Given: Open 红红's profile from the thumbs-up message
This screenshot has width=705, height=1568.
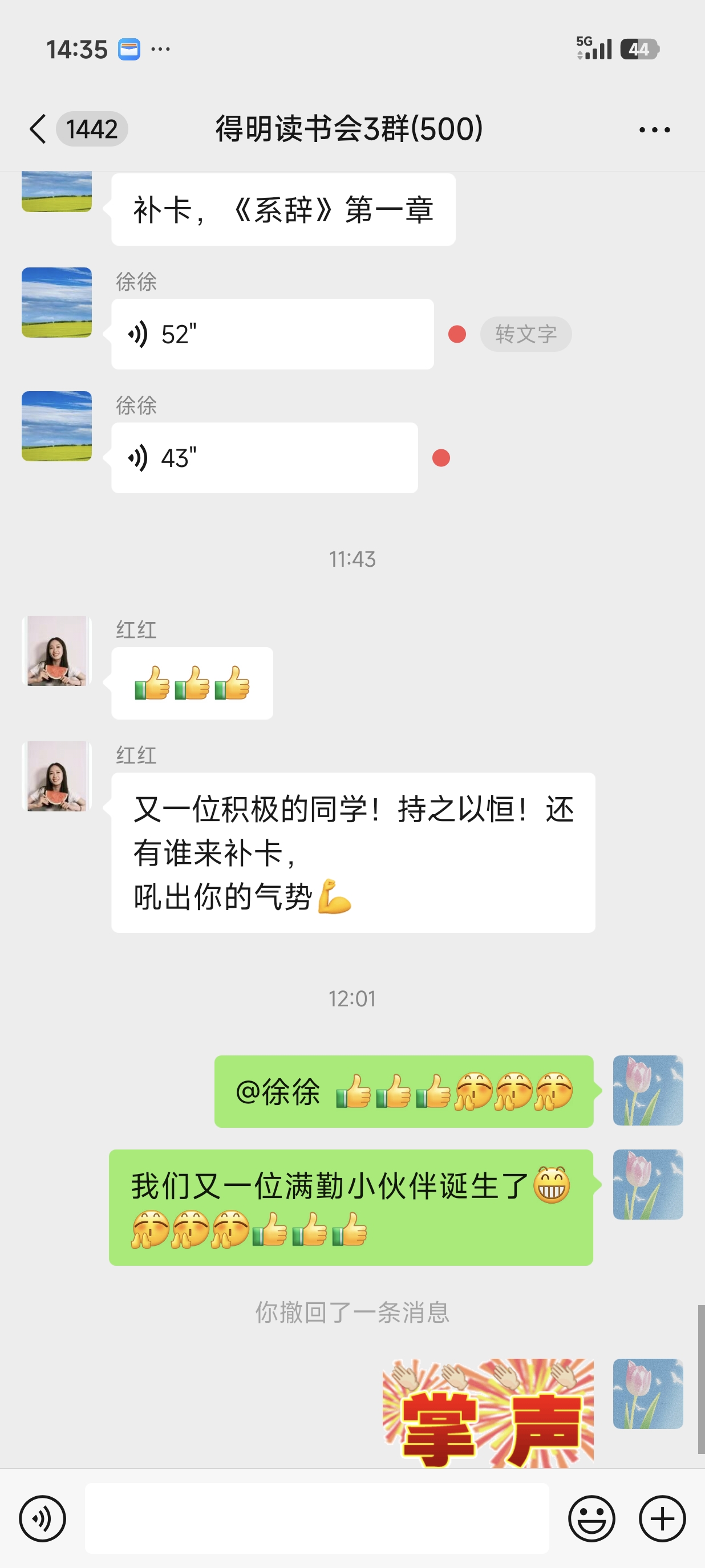Looking at the screenshot, I should [x=56, y=651].
